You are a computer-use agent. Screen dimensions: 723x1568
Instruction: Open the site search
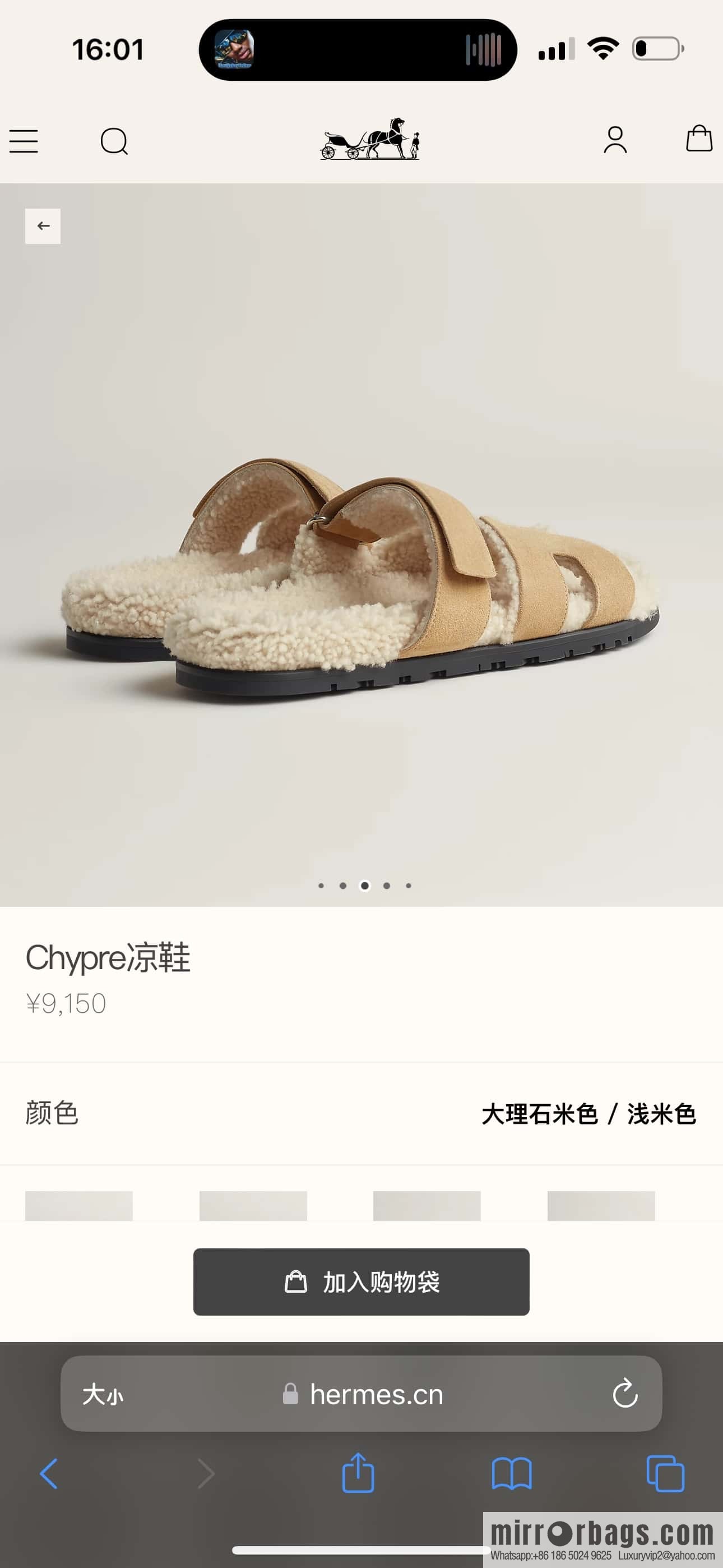point(114,141)
